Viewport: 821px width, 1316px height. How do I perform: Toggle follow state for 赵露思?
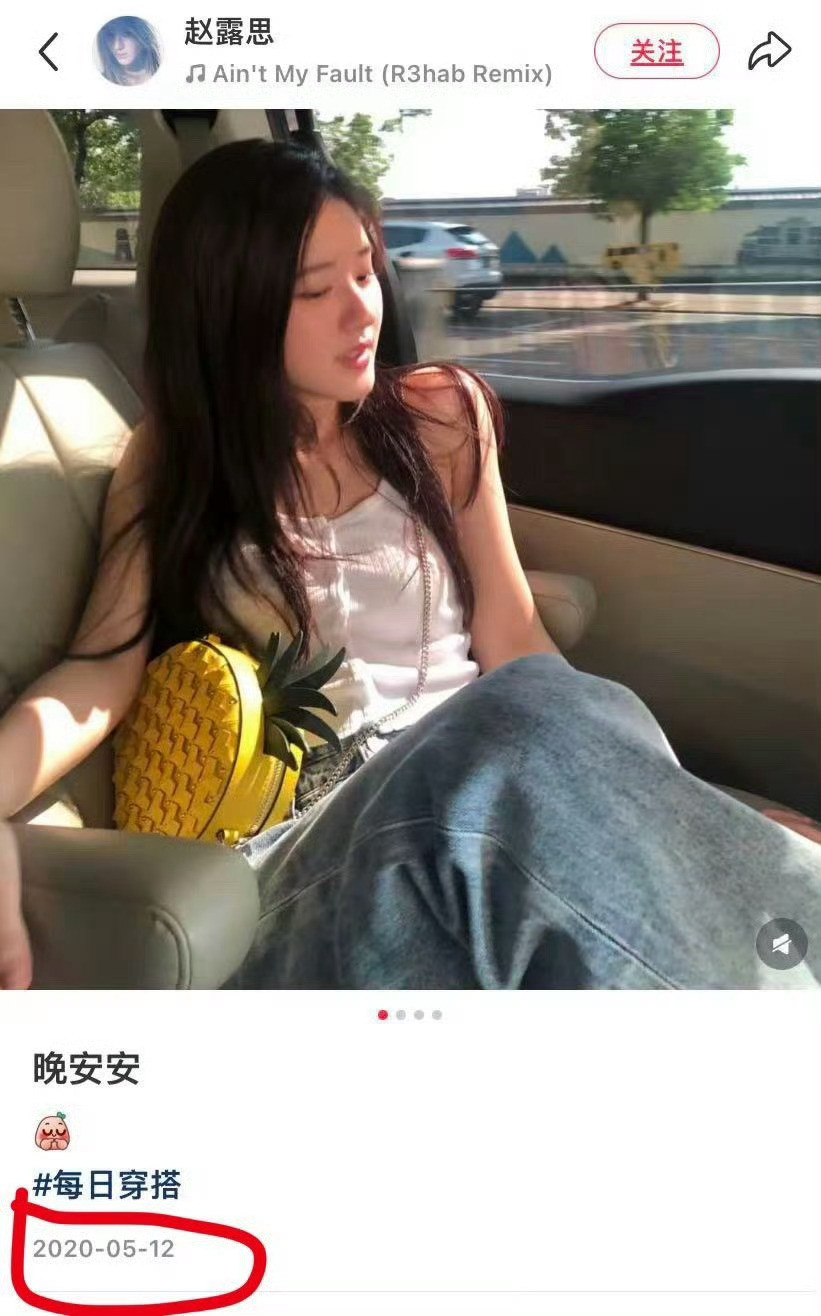(x=655, y=50)
